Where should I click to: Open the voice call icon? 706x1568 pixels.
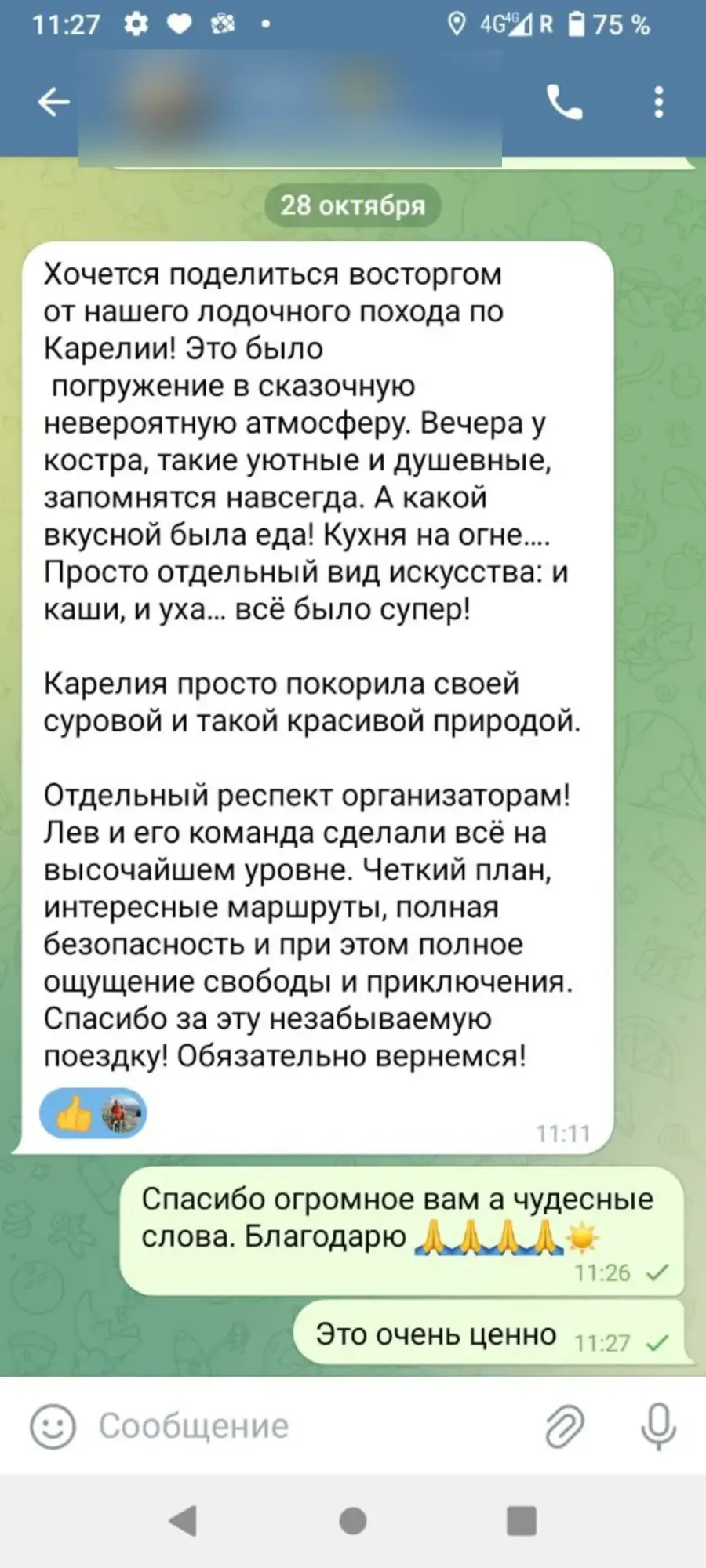point(563,102)
